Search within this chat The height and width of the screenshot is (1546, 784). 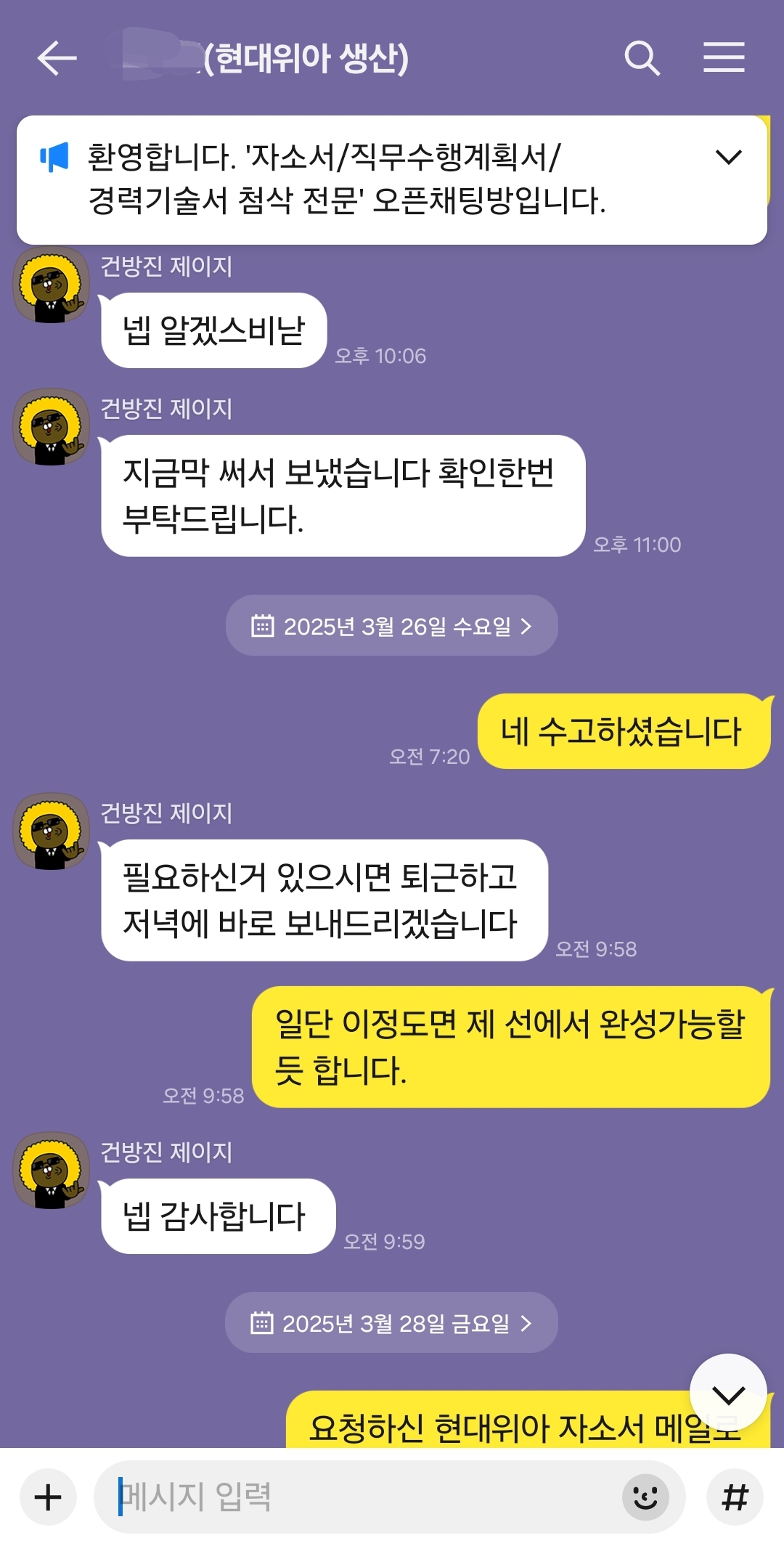[x=642, y=58]
